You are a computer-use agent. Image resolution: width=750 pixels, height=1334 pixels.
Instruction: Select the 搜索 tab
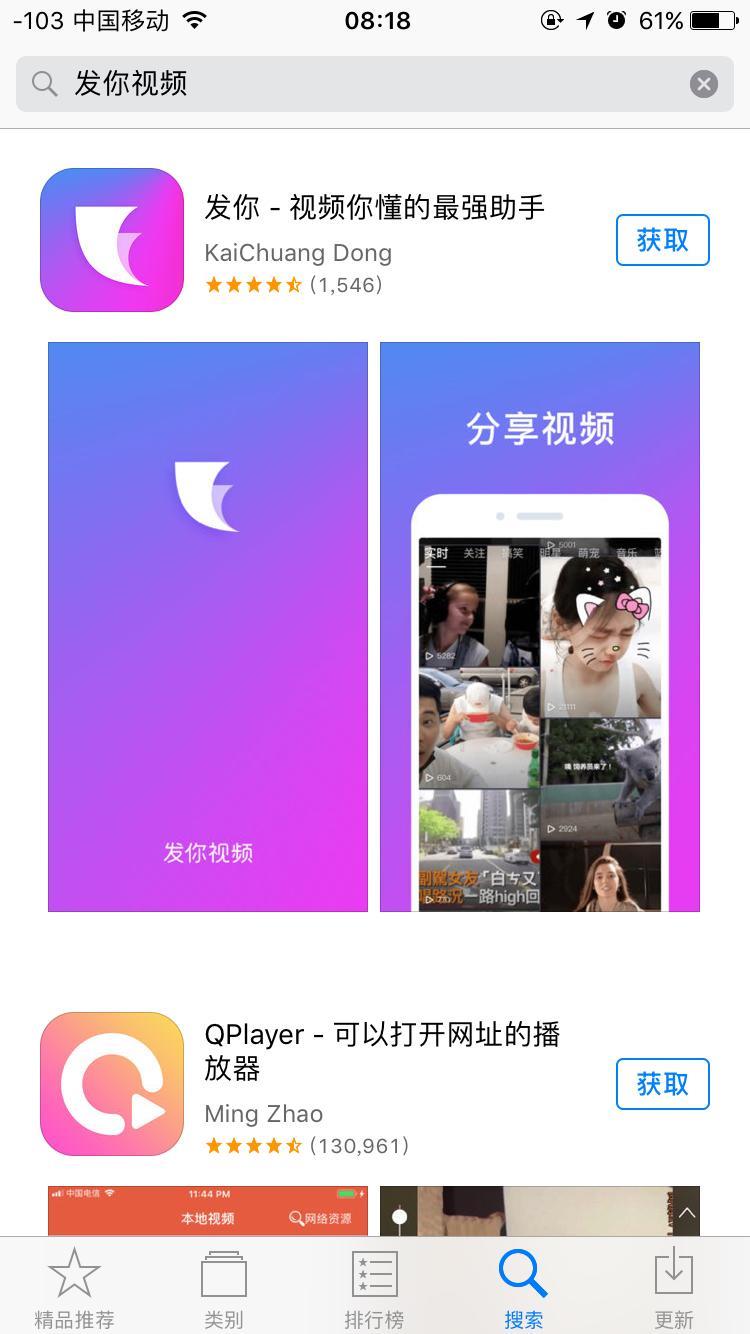coord(524,1288)
